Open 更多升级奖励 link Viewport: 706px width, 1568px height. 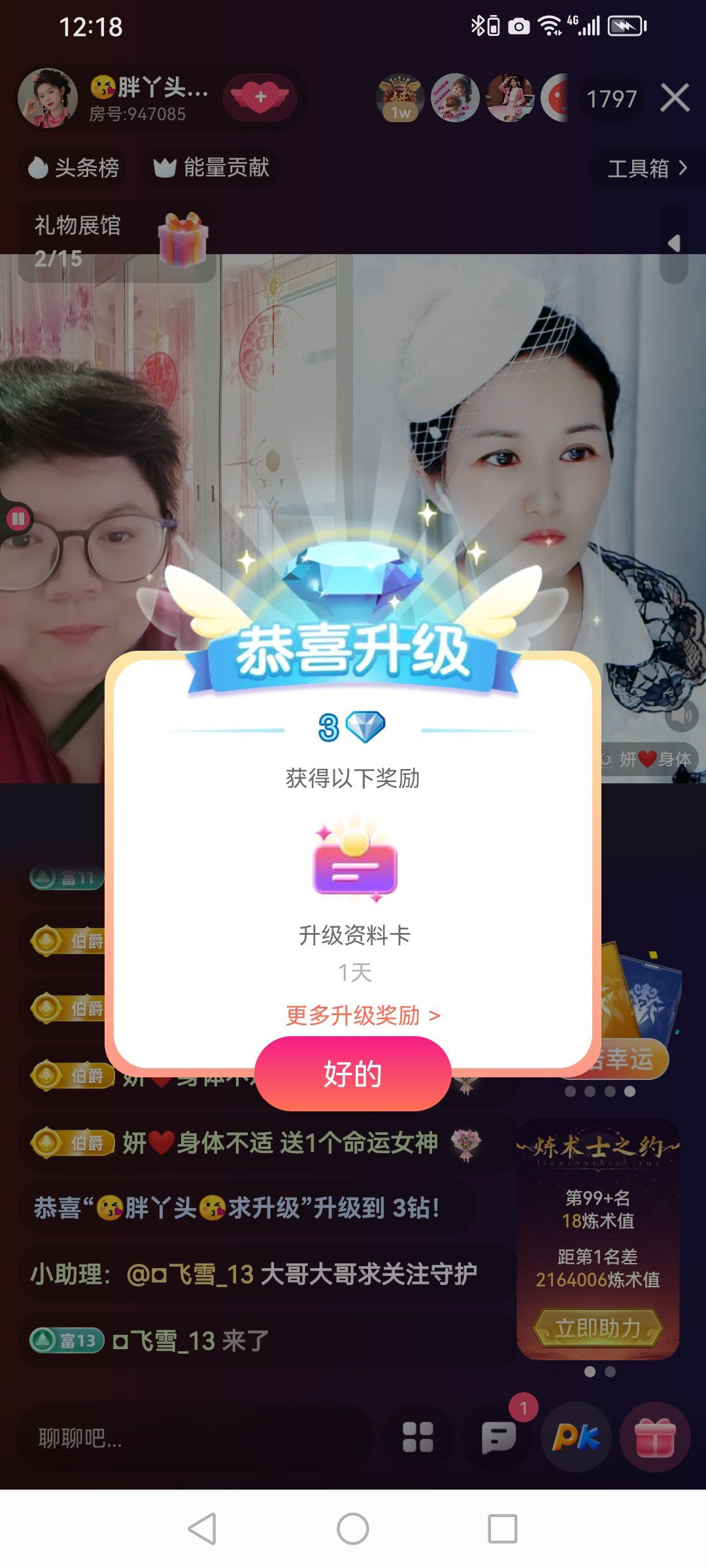[363, 1015]
